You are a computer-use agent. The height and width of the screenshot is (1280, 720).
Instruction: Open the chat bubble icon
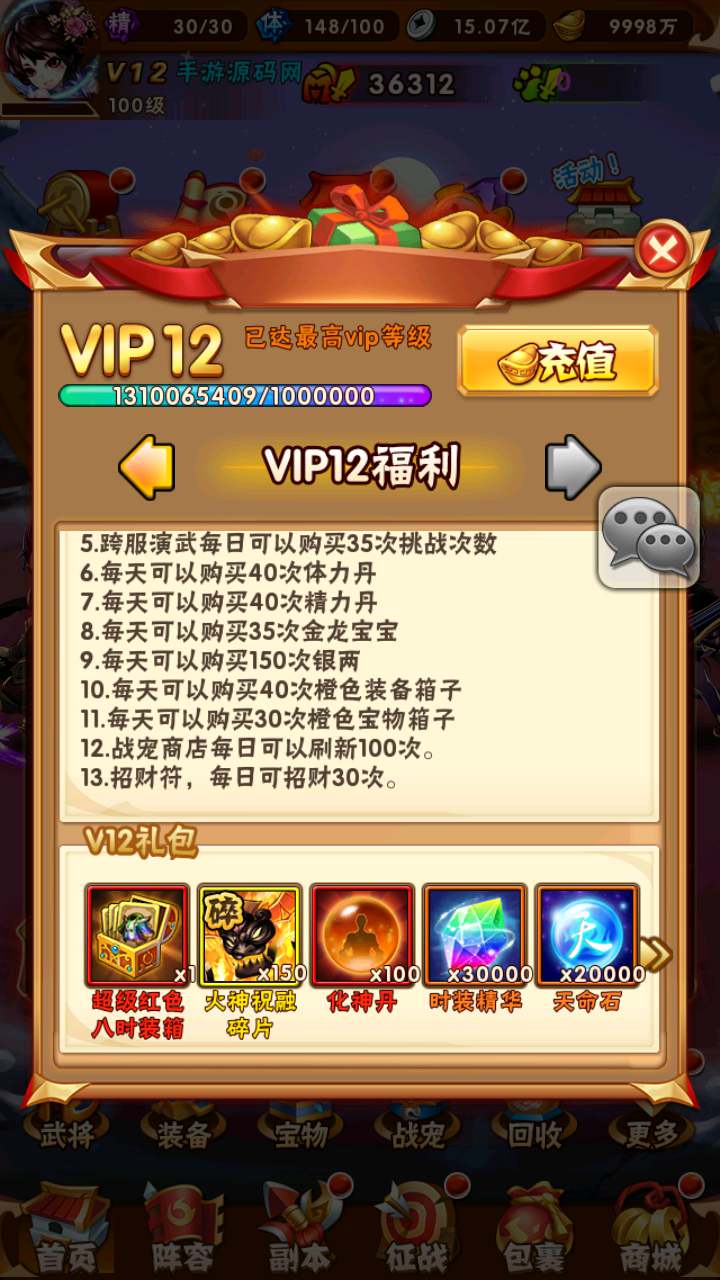click(648, 538)
